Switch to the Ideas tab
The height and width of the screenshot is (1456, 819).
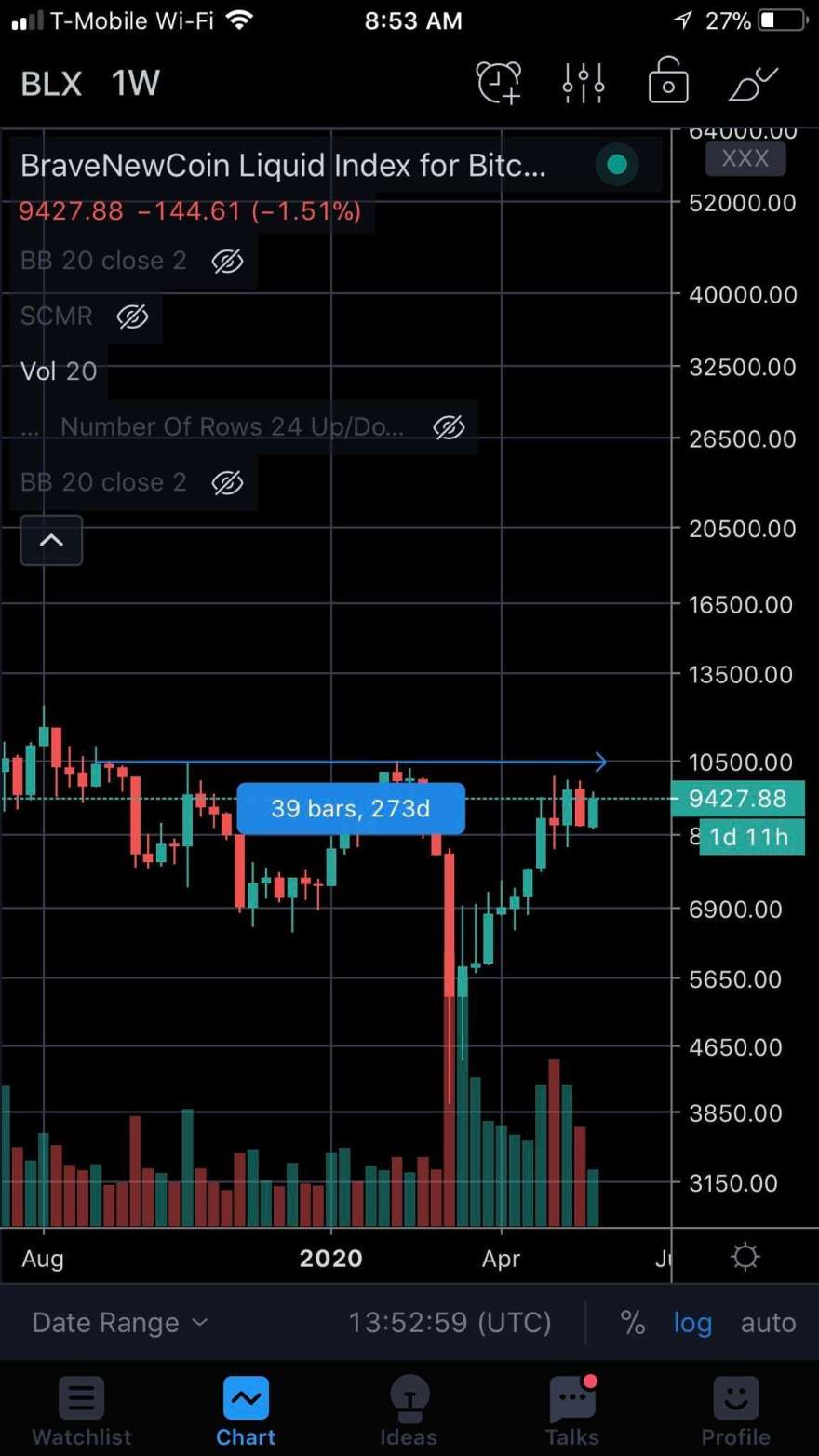point(409,1411)
